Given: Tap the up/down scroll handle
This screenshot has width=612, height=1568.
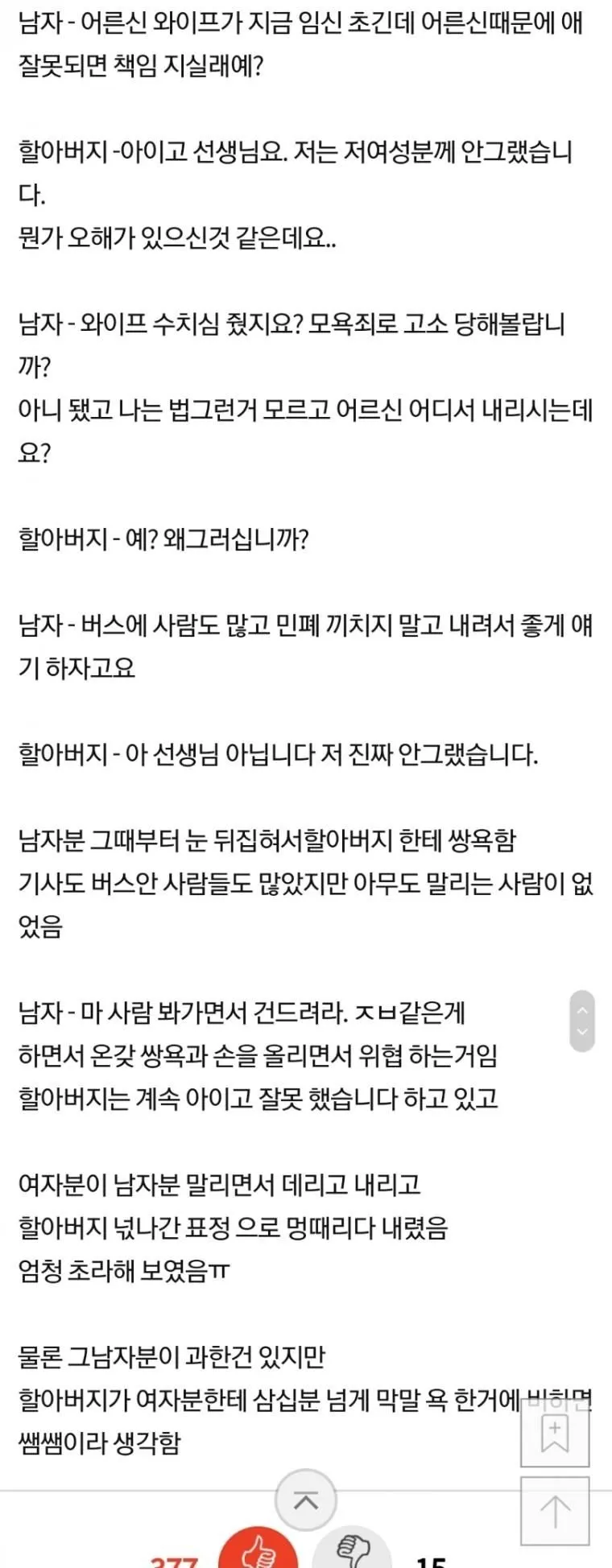Looking at the screenshot, I should click(x=581, y=1021).
